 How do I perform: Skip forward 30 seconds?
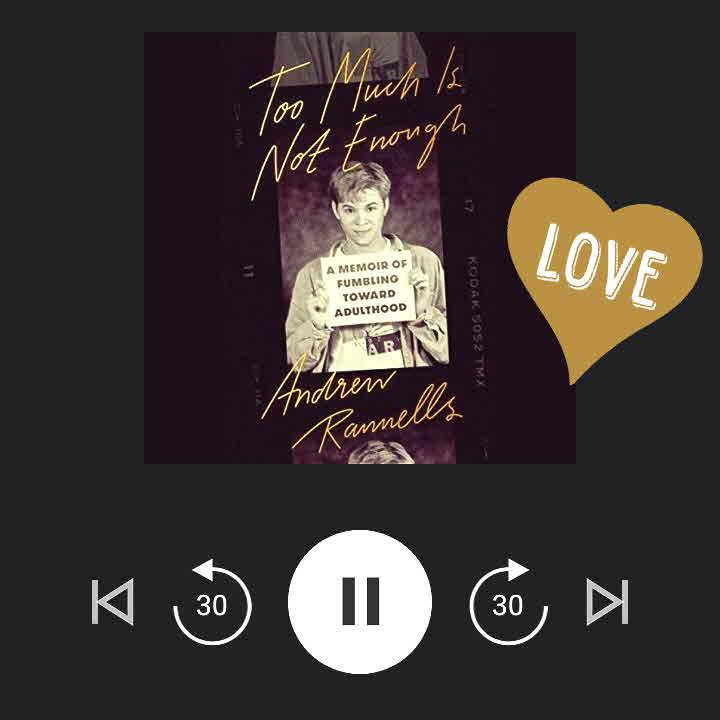coord(508,602)
